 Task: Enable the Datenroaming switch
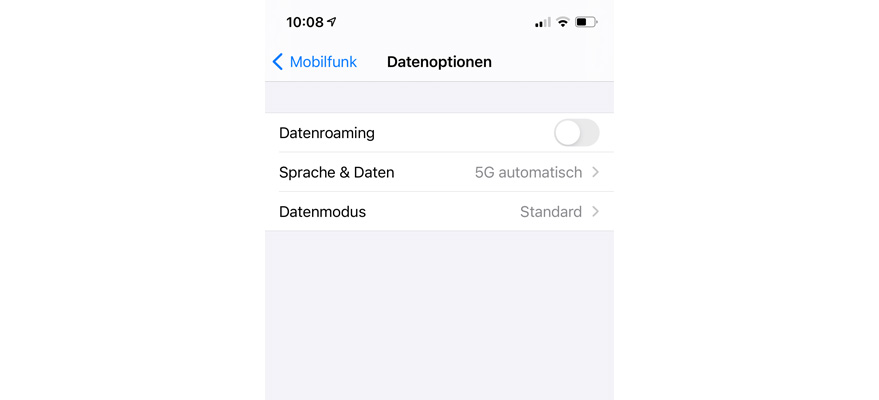pos(576,133)
